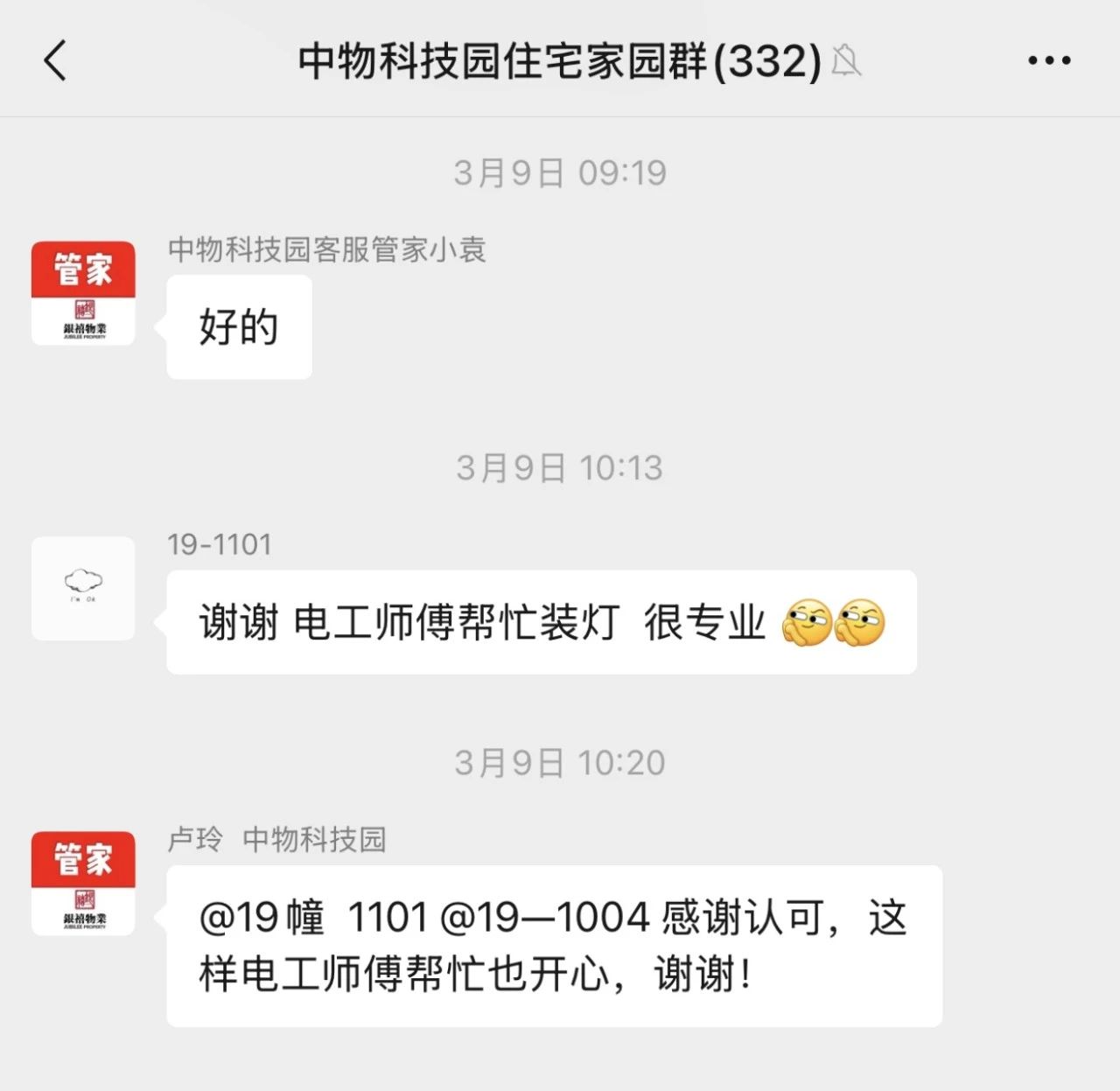Open the avatar of 中物科技园客服管家小袁
The height and width of the screenshot is (1091, 1120).
(x=83, y=293)
